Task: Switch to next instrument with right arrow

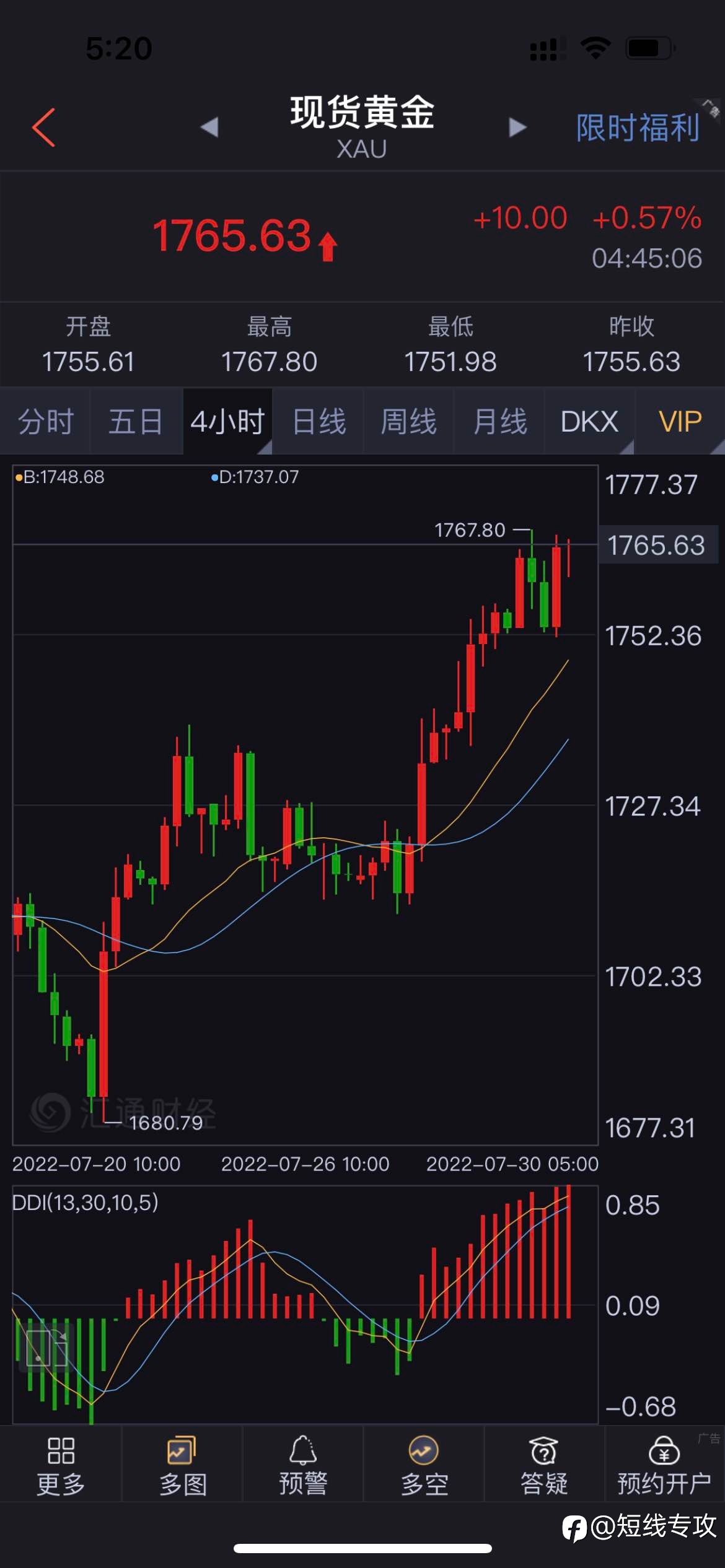Action: pos(516,128)
